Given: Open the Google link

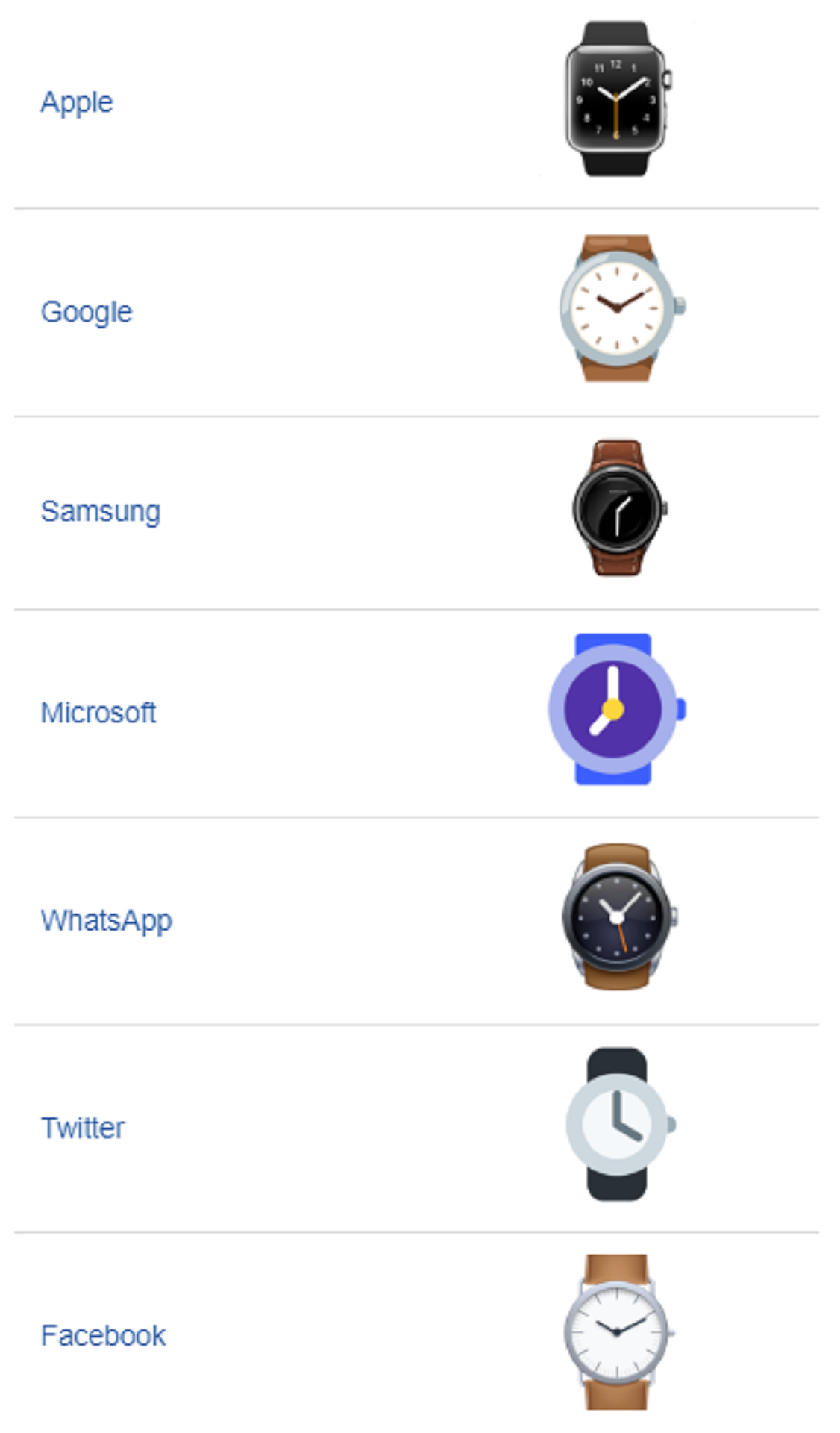Looking at the screenshot, I should pyautogui.click(x=87, y=312).
